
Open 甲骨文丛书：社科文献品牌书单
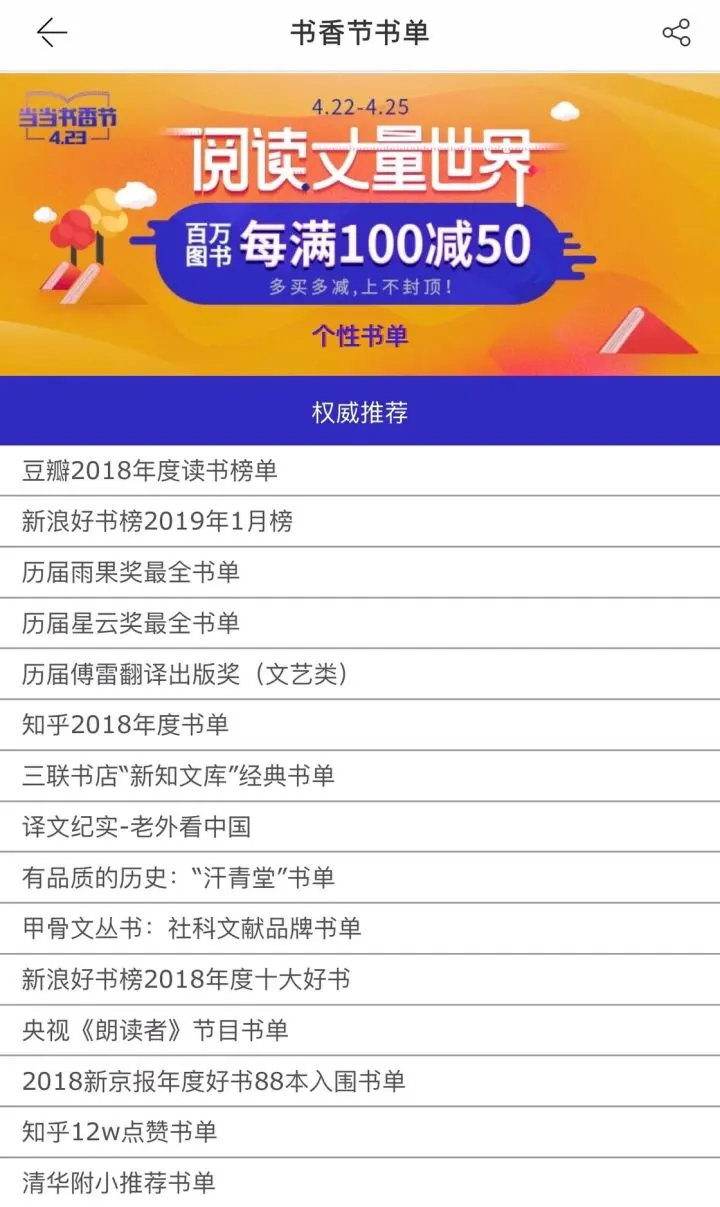tap(191, 930)
